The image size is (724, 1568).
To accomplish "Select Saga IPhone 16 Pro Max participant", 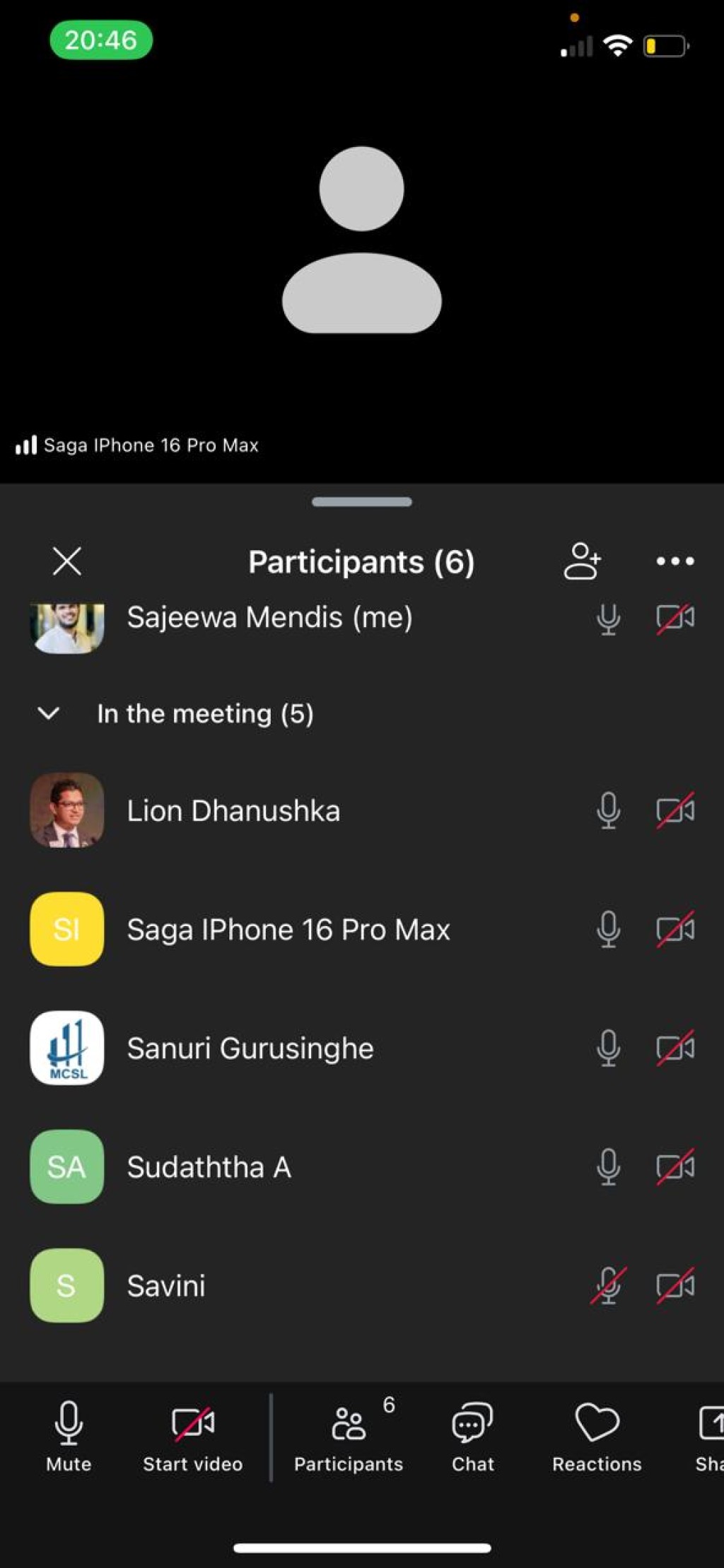I will pos(362,929).
